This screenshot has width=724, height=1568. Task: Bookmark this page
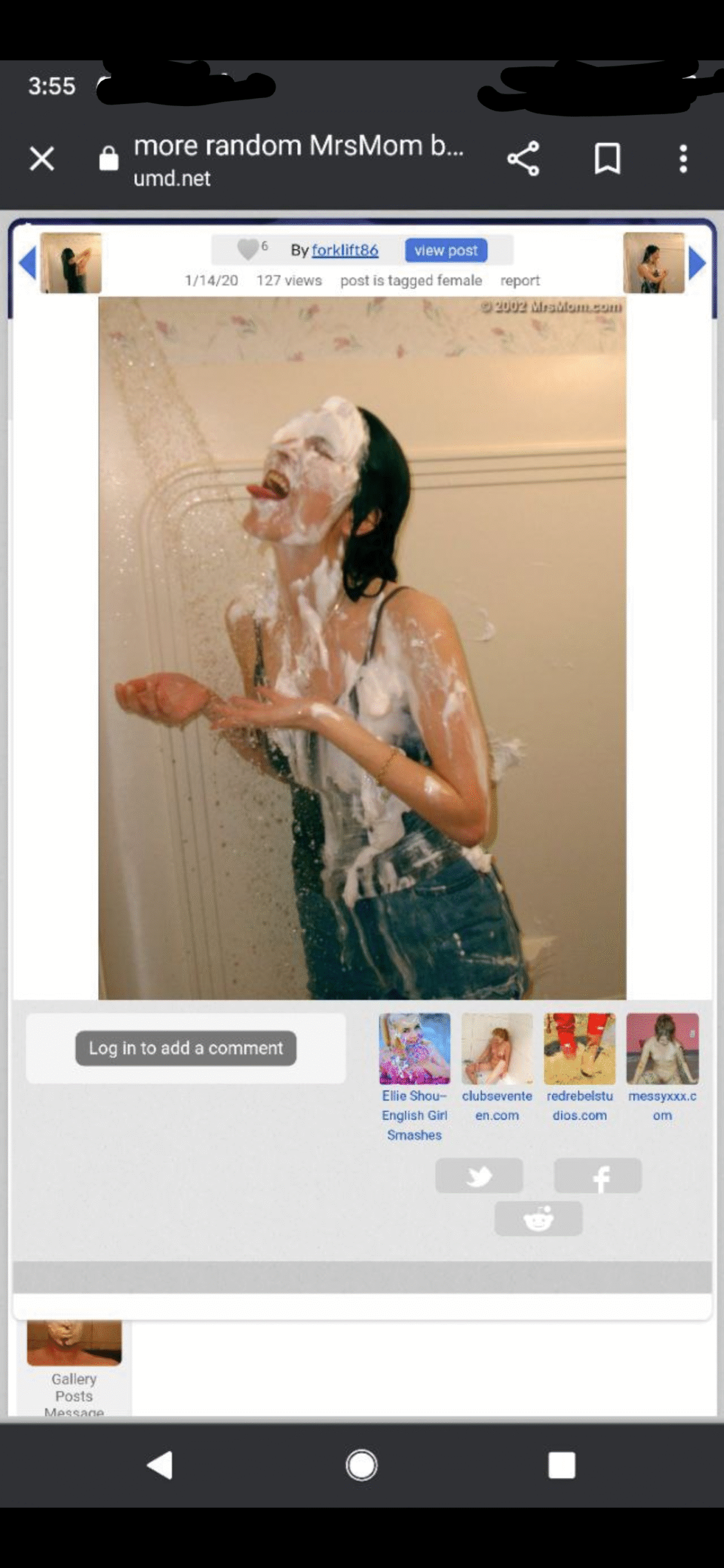[607, 159]
